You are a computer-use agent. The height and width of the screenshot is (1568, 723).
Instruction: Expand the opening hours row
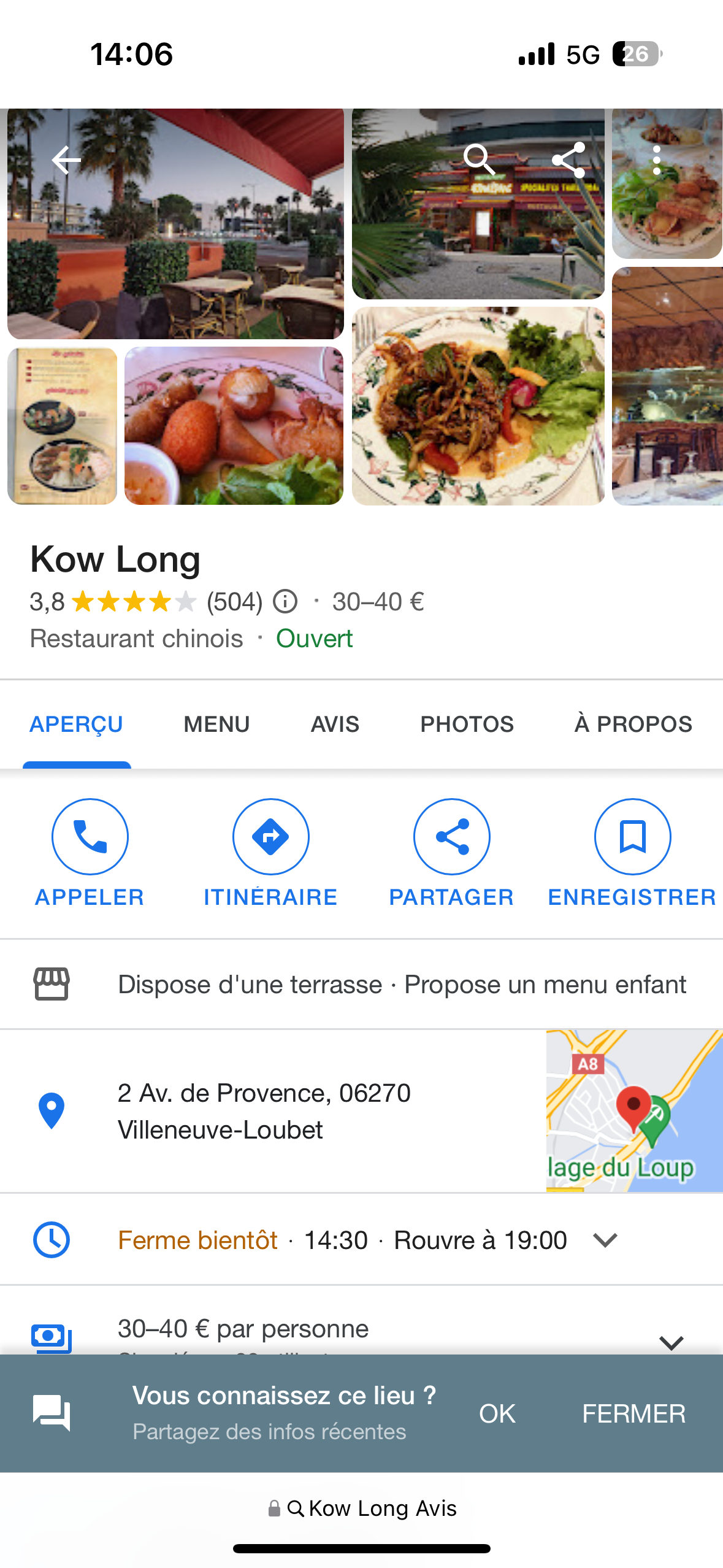pyautogui.click(x=605, y=1240)
